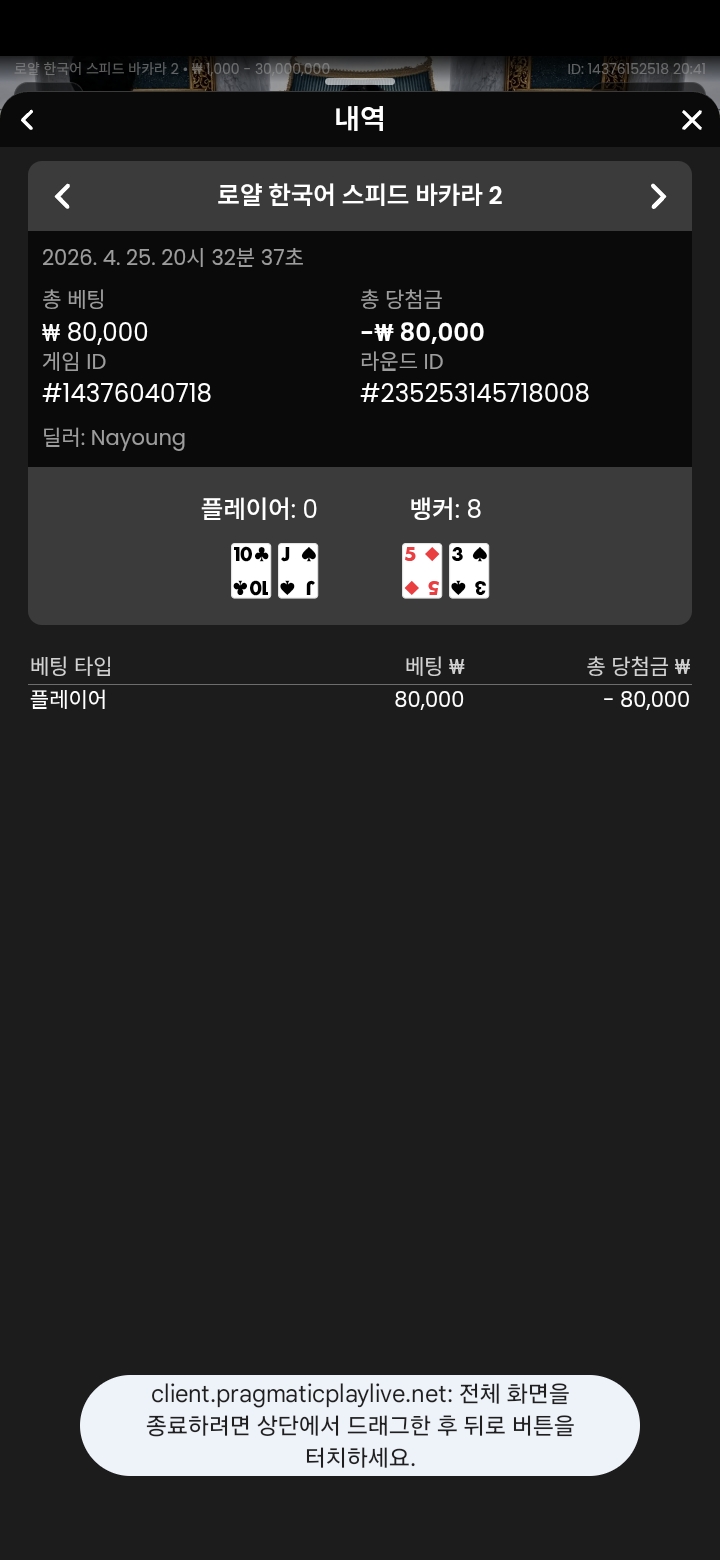This screenshot has height=1560, width=720.
Task: Close the 내역 history panel
Action: tap(691, 120)
